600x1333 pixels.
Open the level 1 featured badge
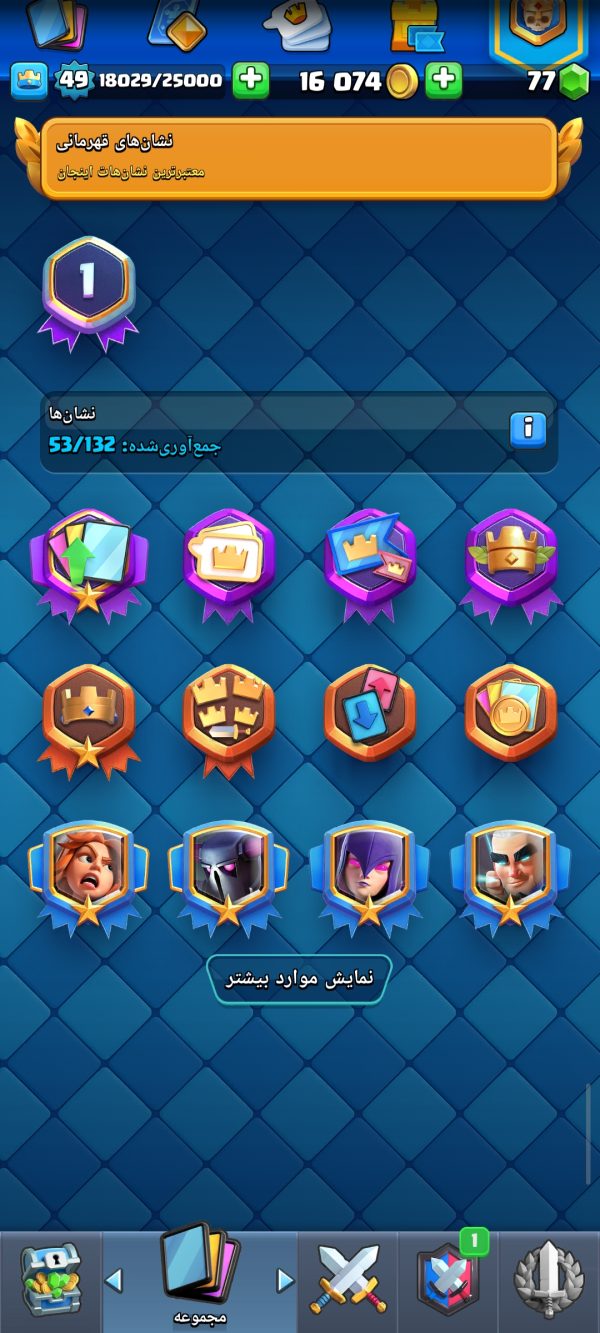click(88, 292)
